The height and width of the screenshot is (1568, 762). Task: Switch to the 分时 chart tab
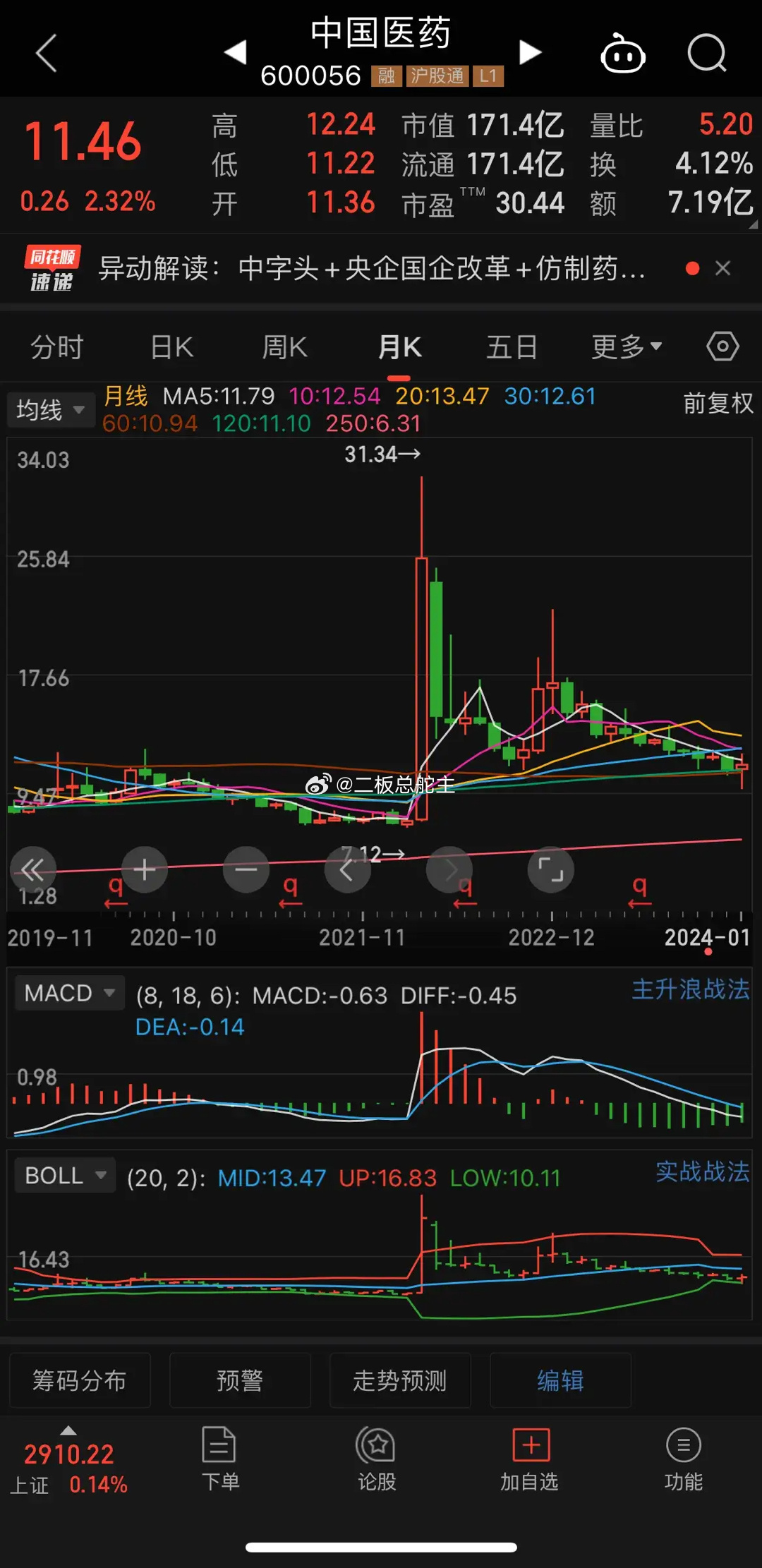57,347
